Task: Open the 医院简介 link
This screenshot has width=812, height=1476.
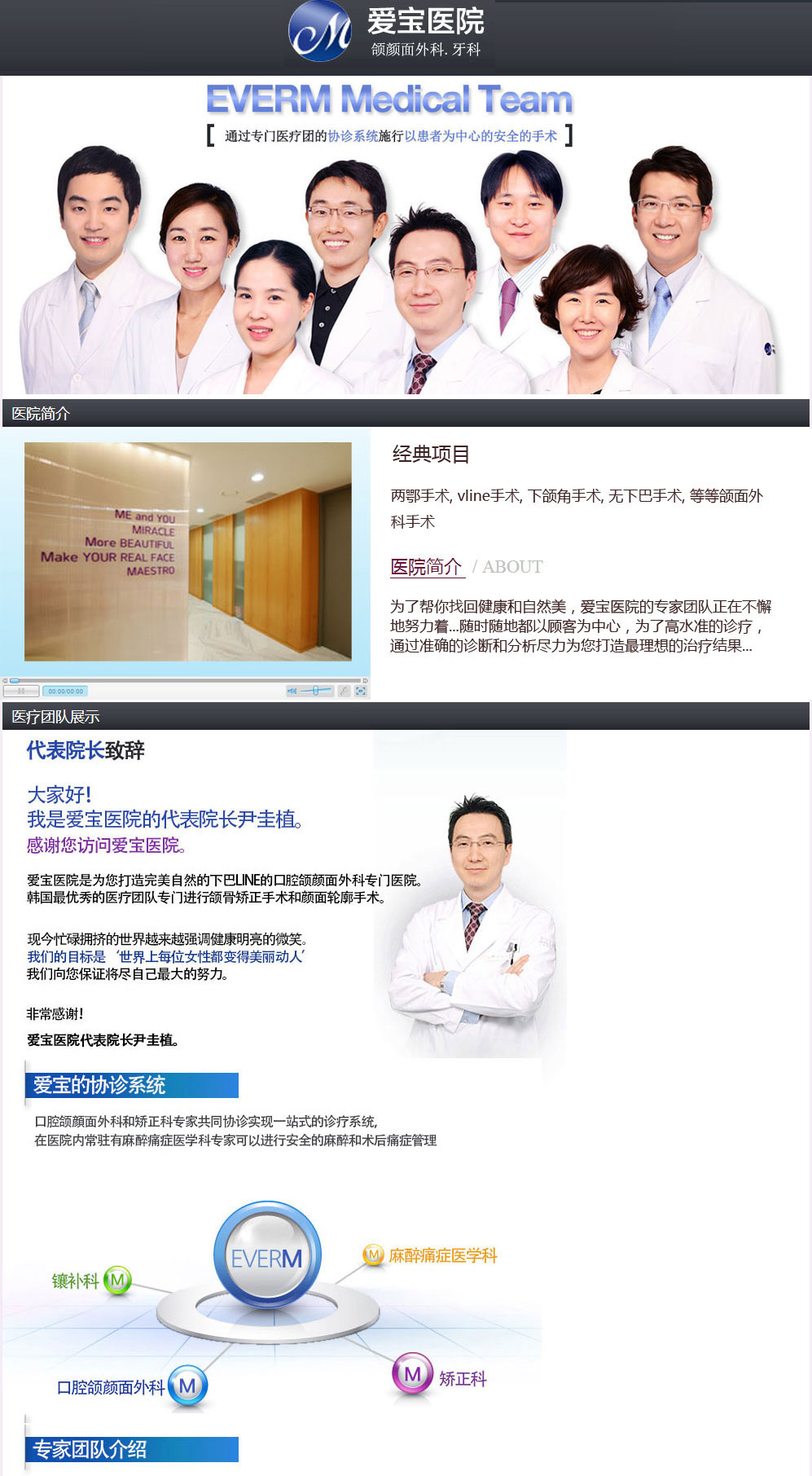Action: pyautogui.click(x=427, y=567)
